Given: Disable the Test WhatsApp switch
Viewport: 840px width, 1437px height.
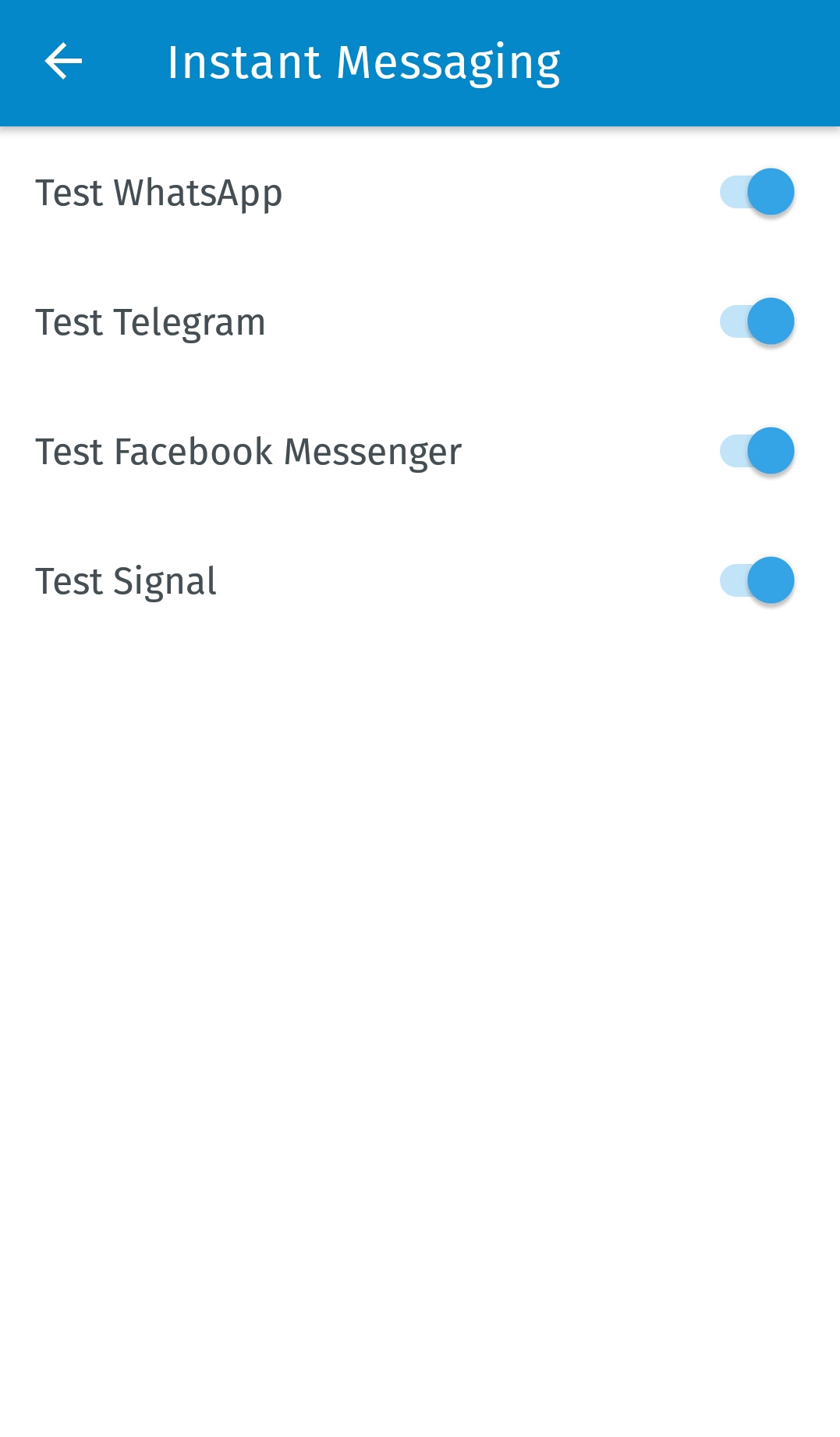Looking at the screenshot, I should (757, 192).
